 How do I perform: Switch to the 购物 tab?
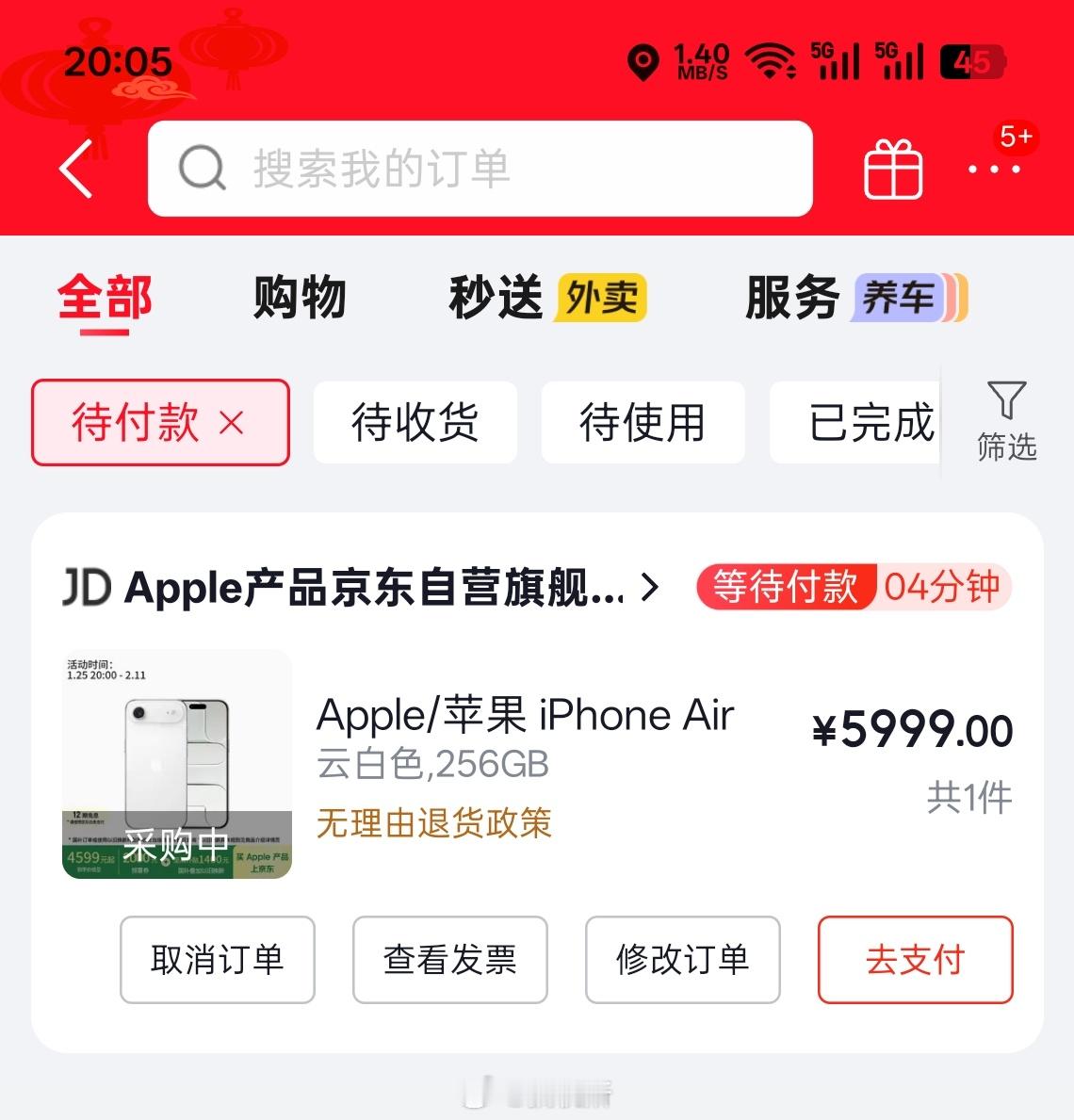(300, 296)
